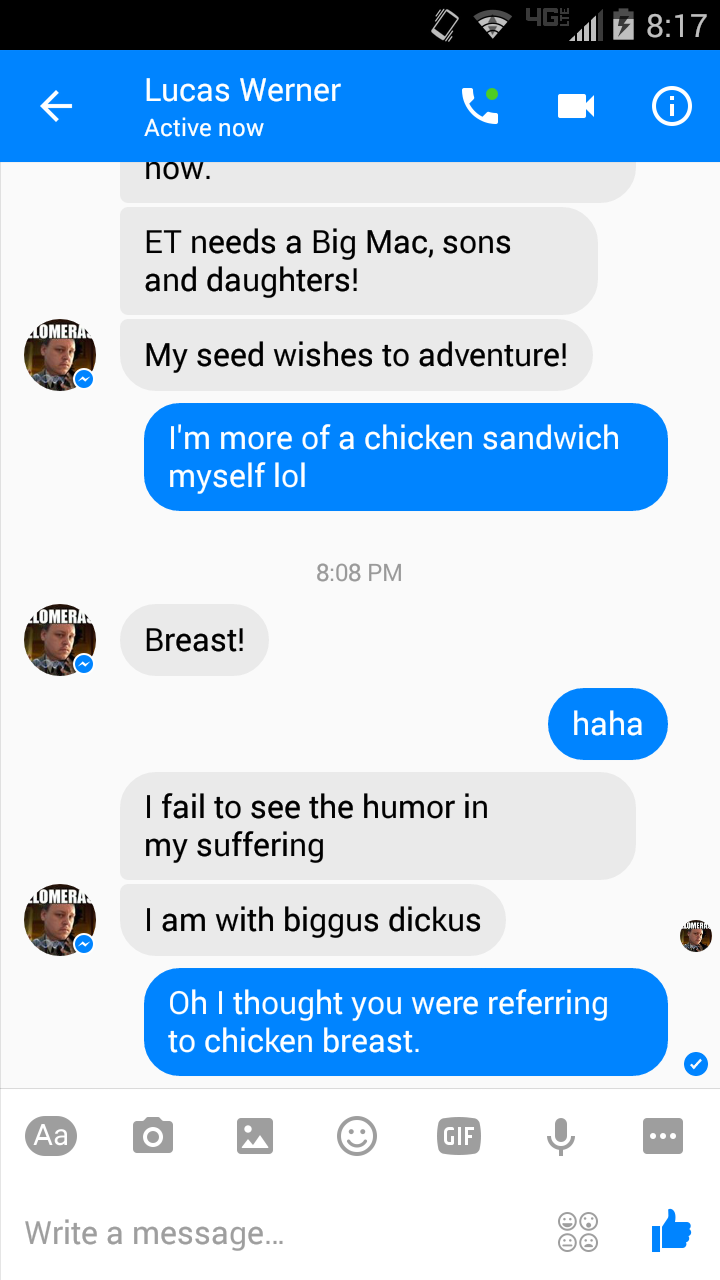Open conversation info details
The image size is (720, 1280).
(671, 106)
